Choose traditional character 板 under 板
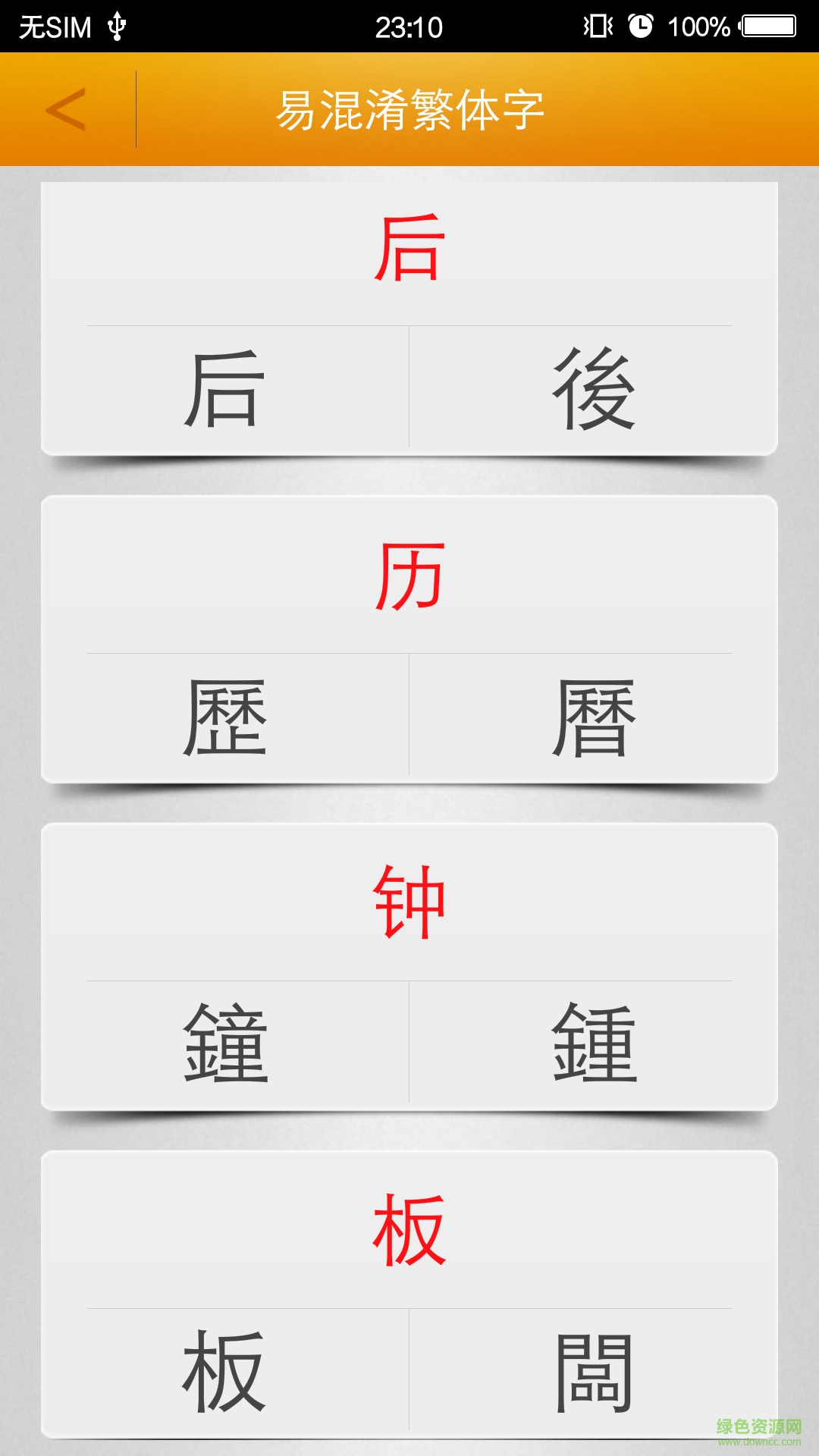The width and height of the screenshot is (819, 1456). coord(224,1371)
